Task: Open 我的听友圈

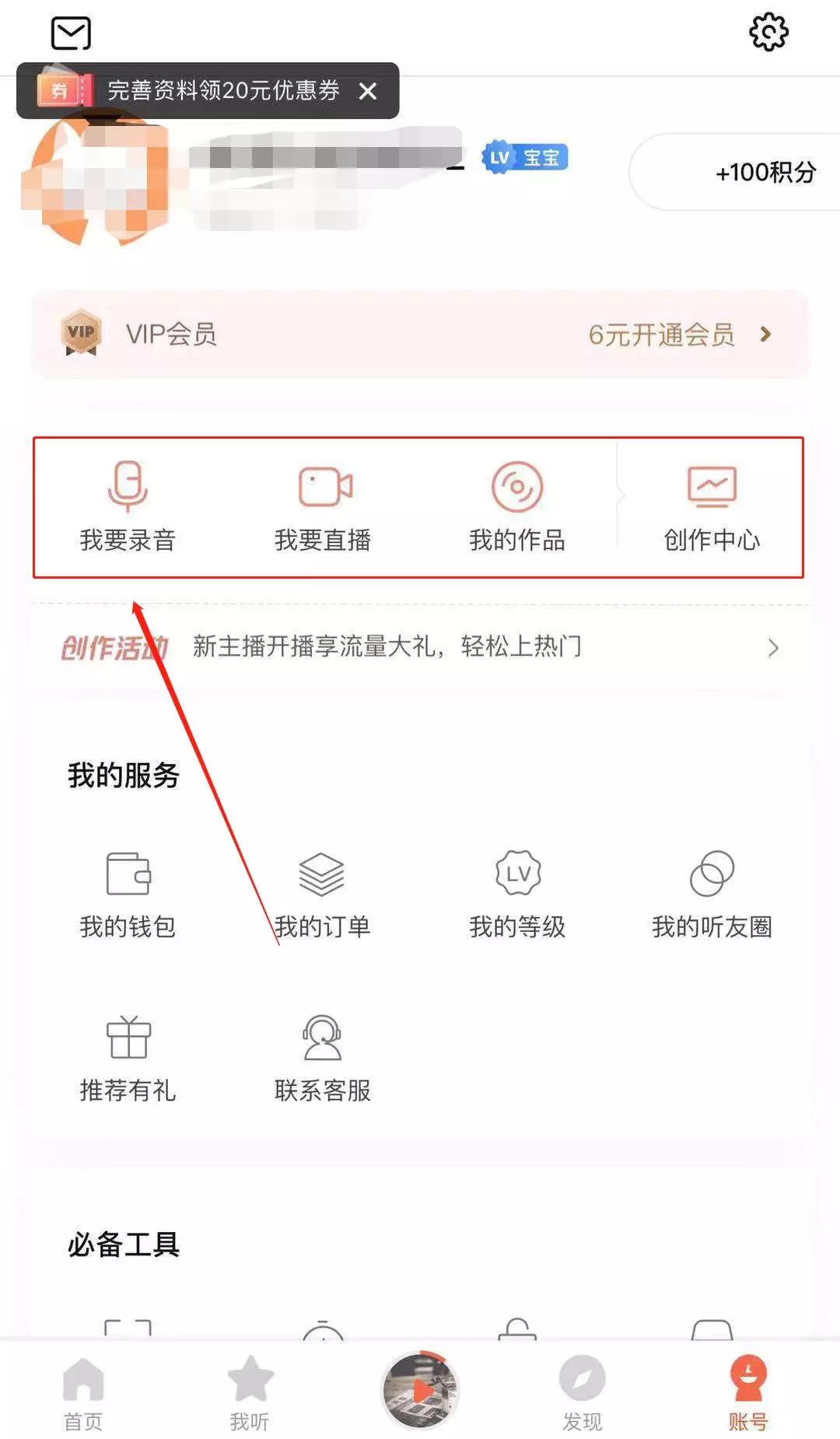Action: tap(712, 895)
